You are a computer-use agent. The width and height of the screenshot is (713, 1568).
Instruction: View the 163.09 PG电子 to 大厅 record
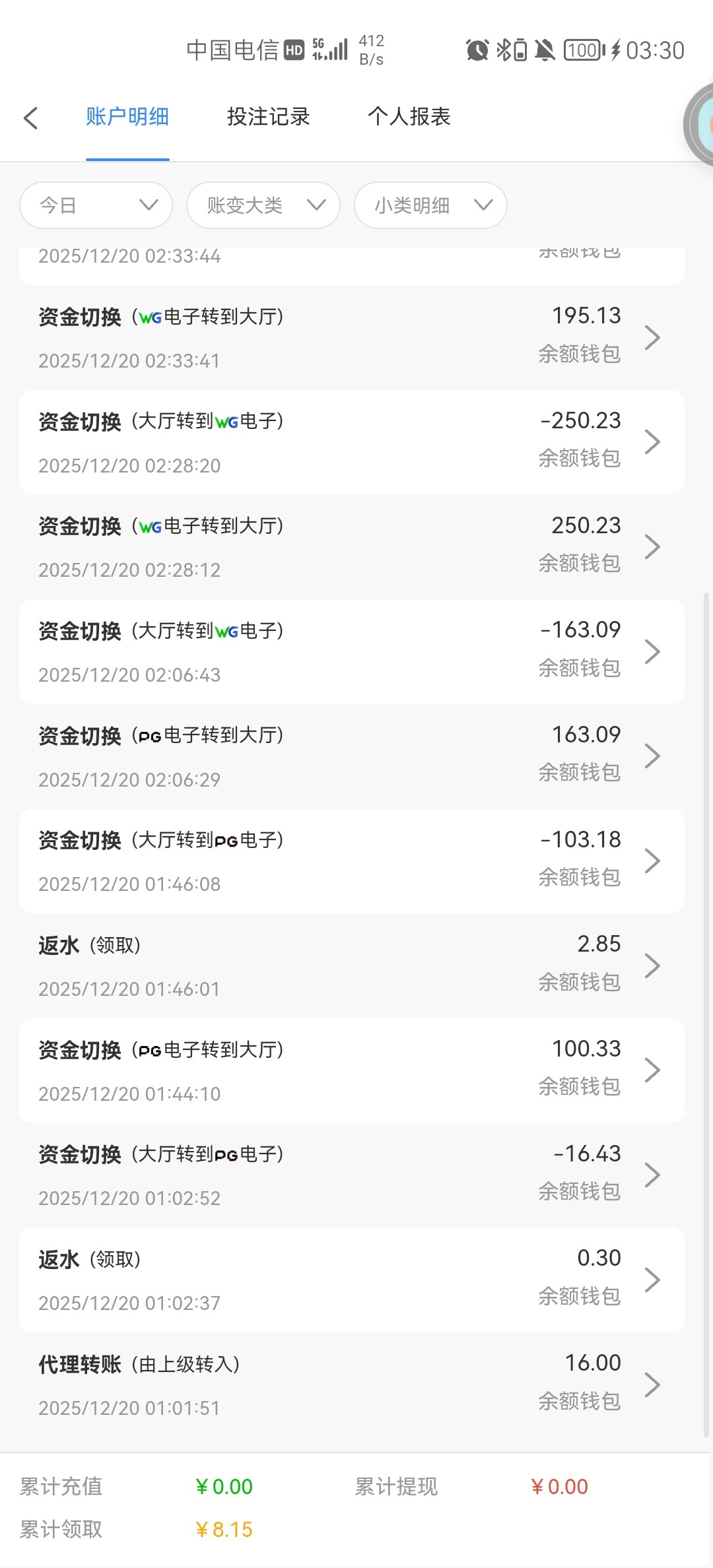[x=351, y=756]
